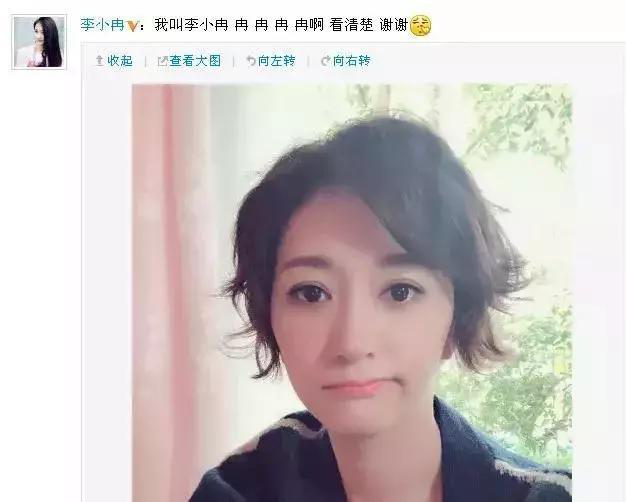626x502 pixels.
Task: Open the 李小冉 username link
Action: [x=102, y=25]
